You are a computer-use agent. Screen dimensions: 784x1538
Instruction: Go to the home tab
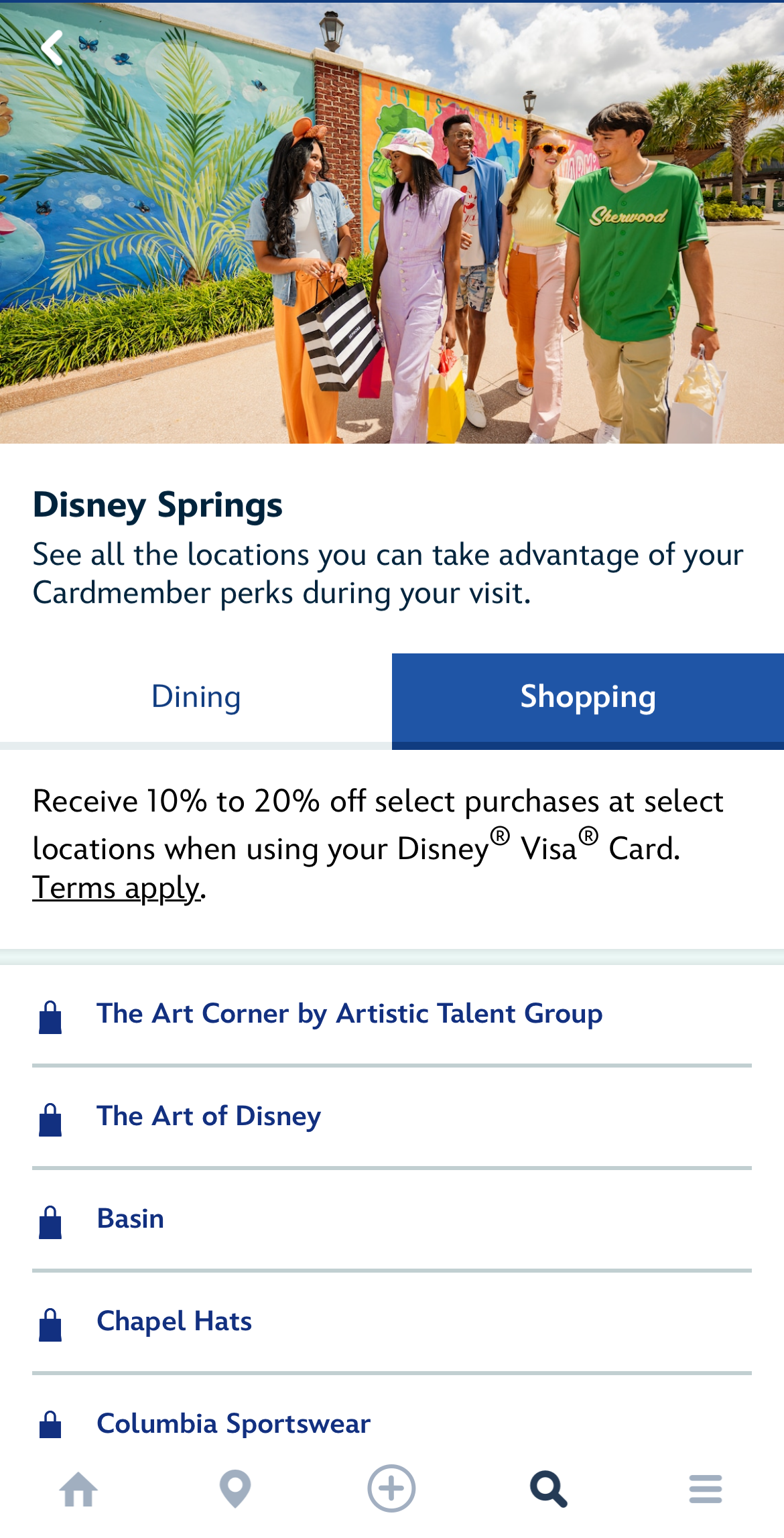(78, 1489)
